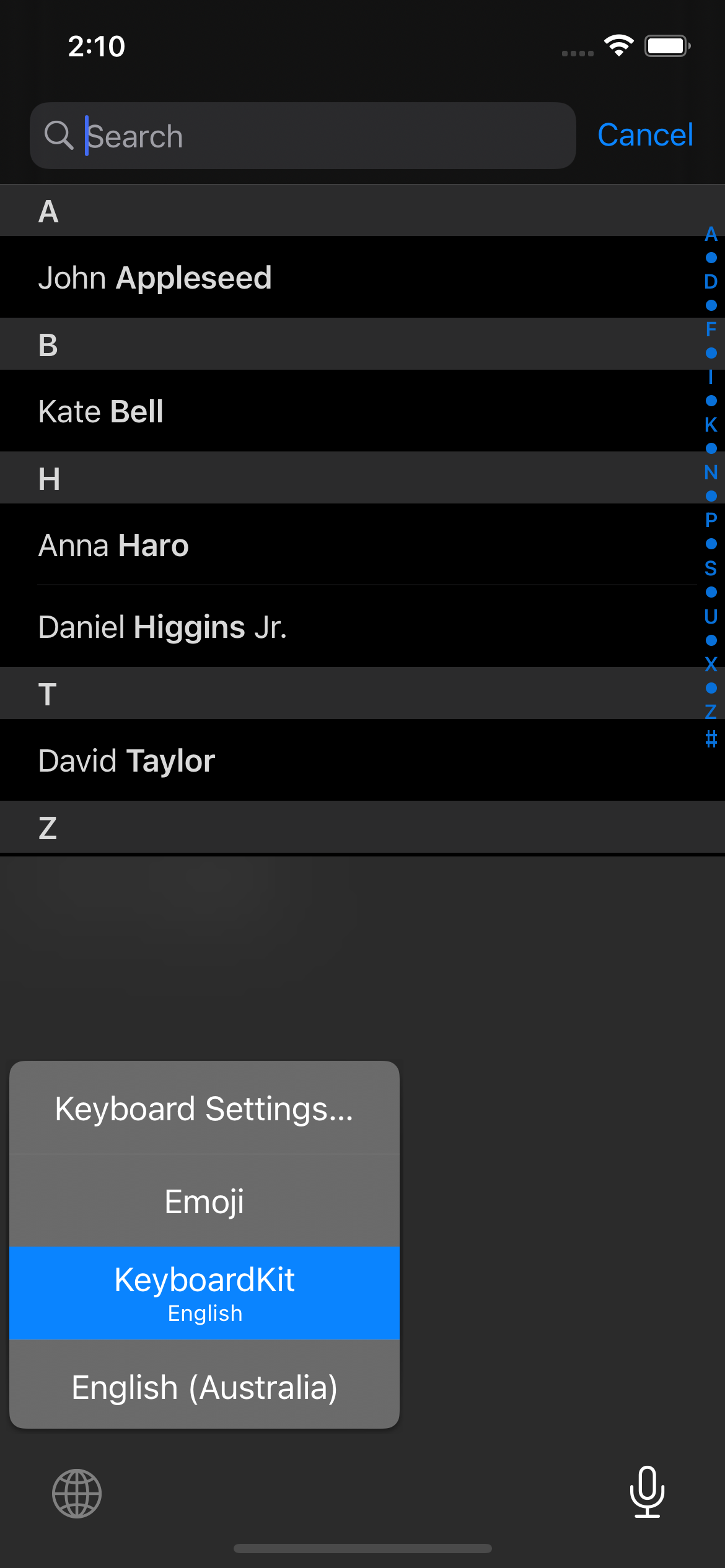Tap the Cancel button
The image size is (725, 1568).
[645, 136]
